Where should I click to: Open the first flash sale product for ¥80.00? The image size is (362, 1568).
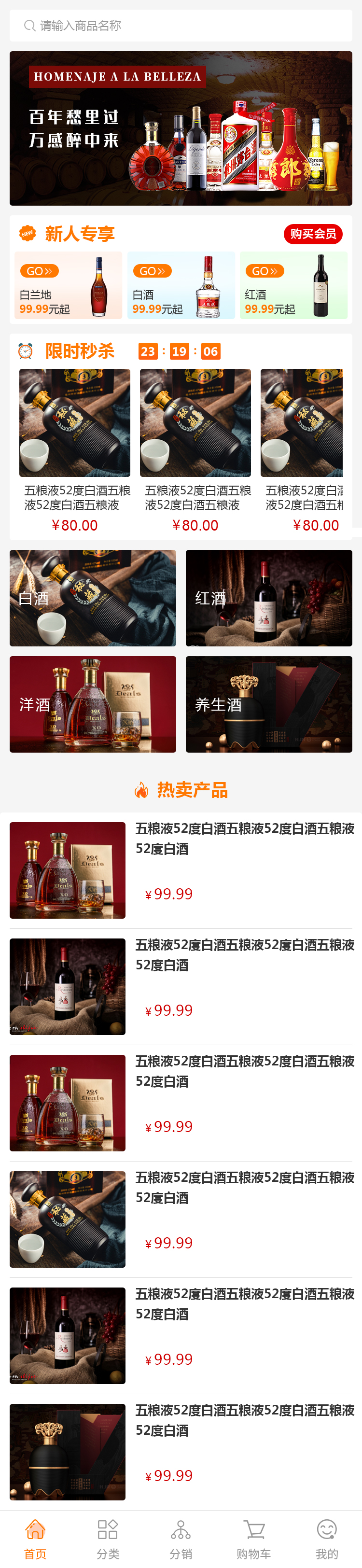75,449
